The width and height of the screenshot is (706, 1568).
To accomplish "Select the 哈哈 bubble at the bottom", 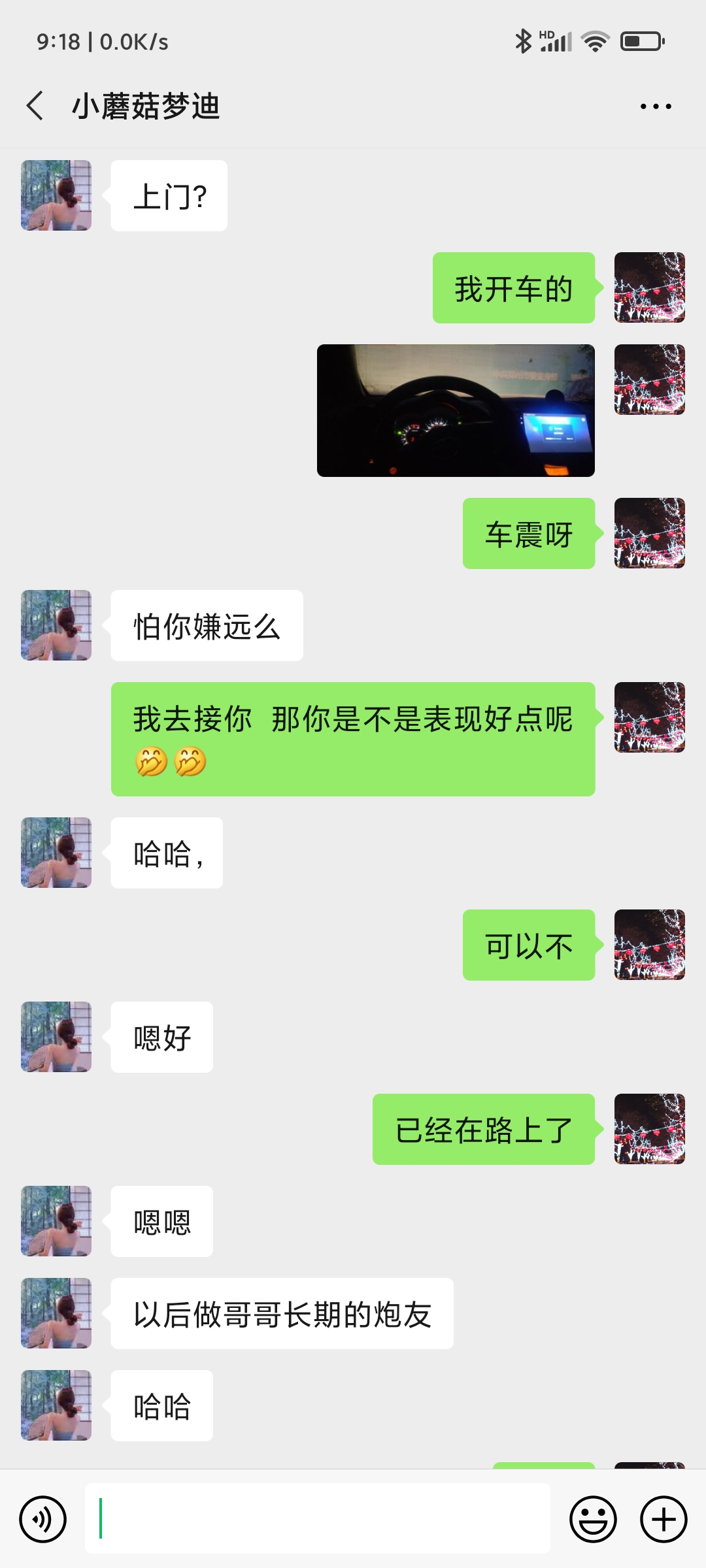I will (x=161, y=1405).
